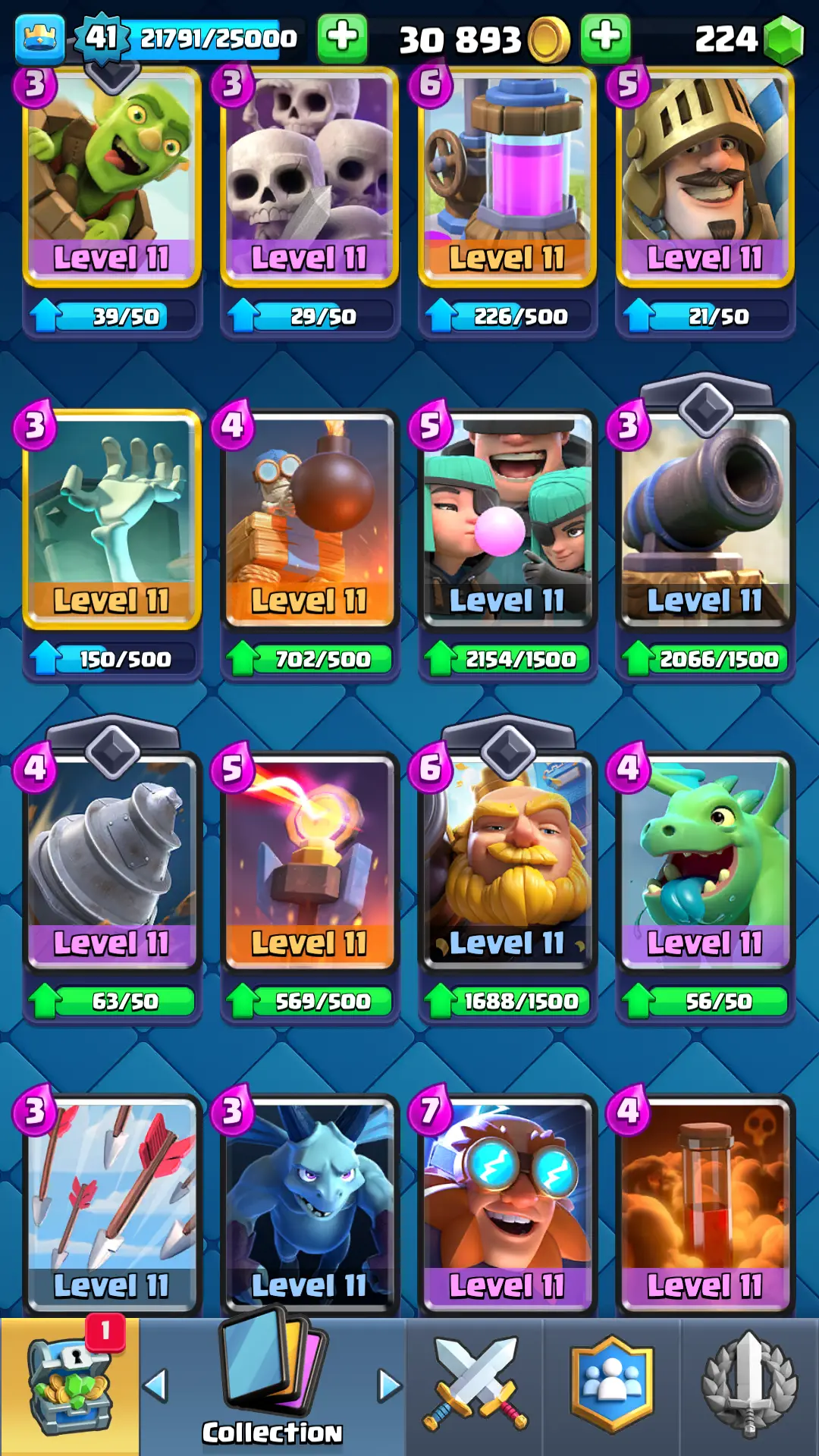
Task: Open the Clan social tab
Action: coord(611,1386)
